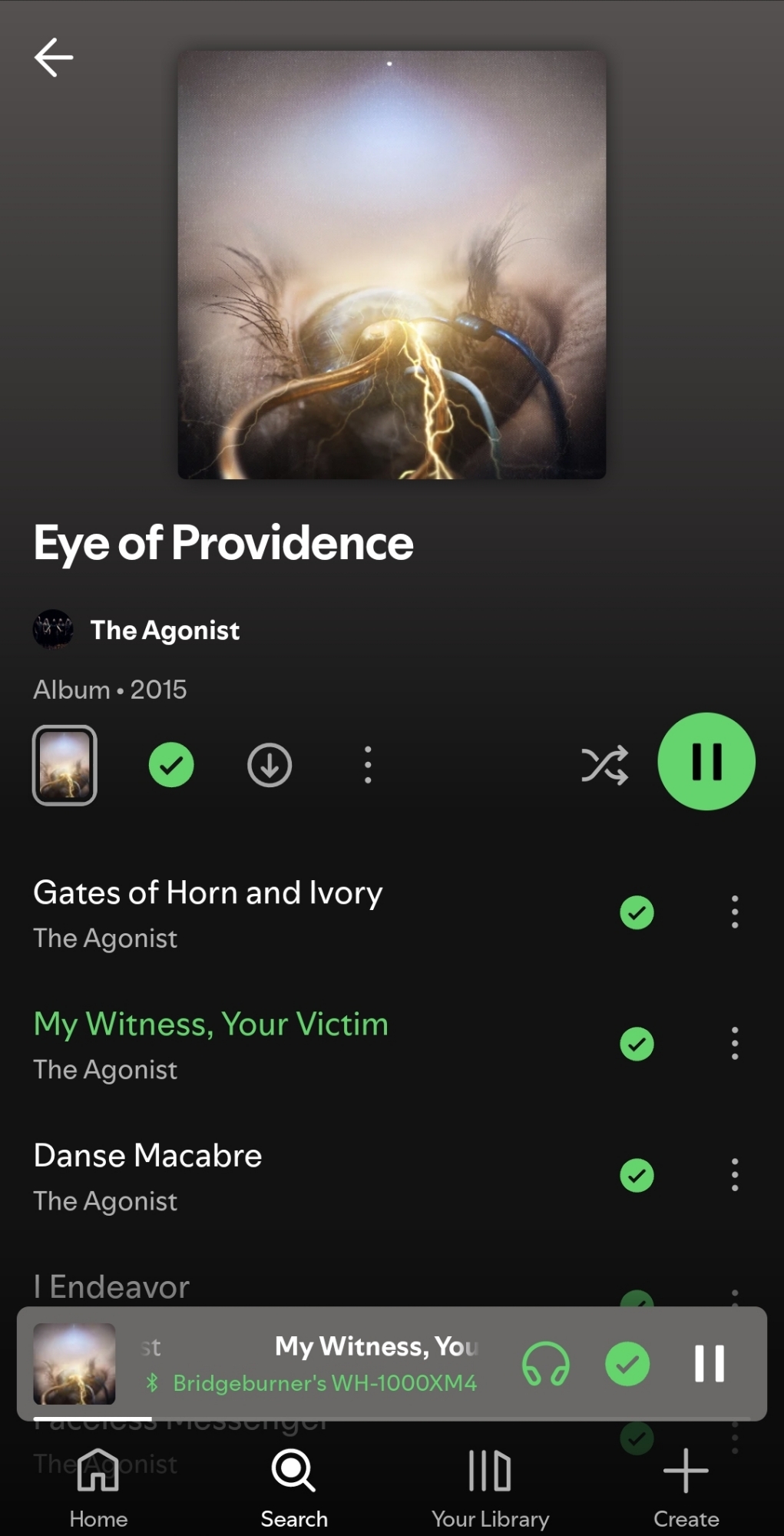Screen dimensions: 784x1536
Task: Tap the album cover preview thumbnail
Action: click(65, 765)
